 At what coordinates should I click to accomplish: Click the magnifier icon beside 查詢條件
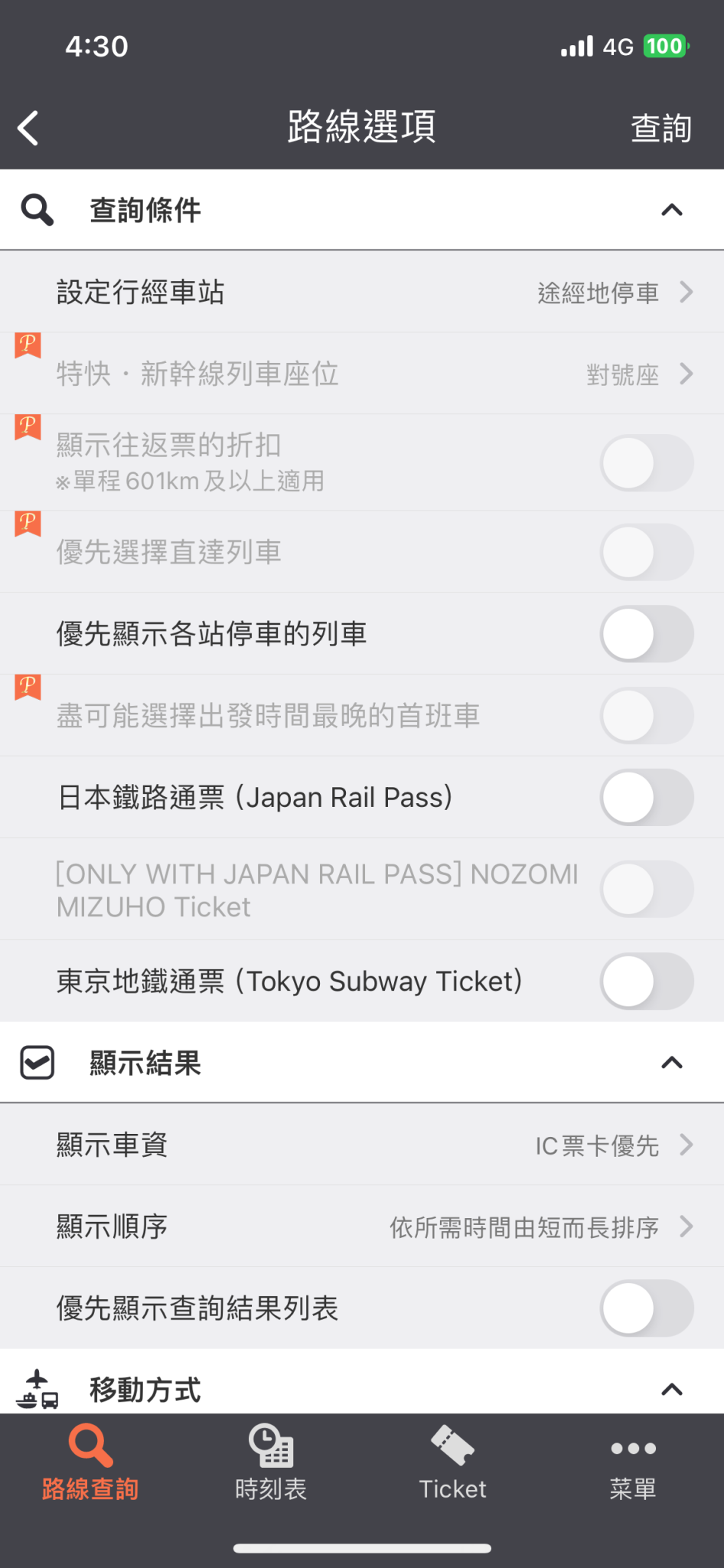coord(37,209)
